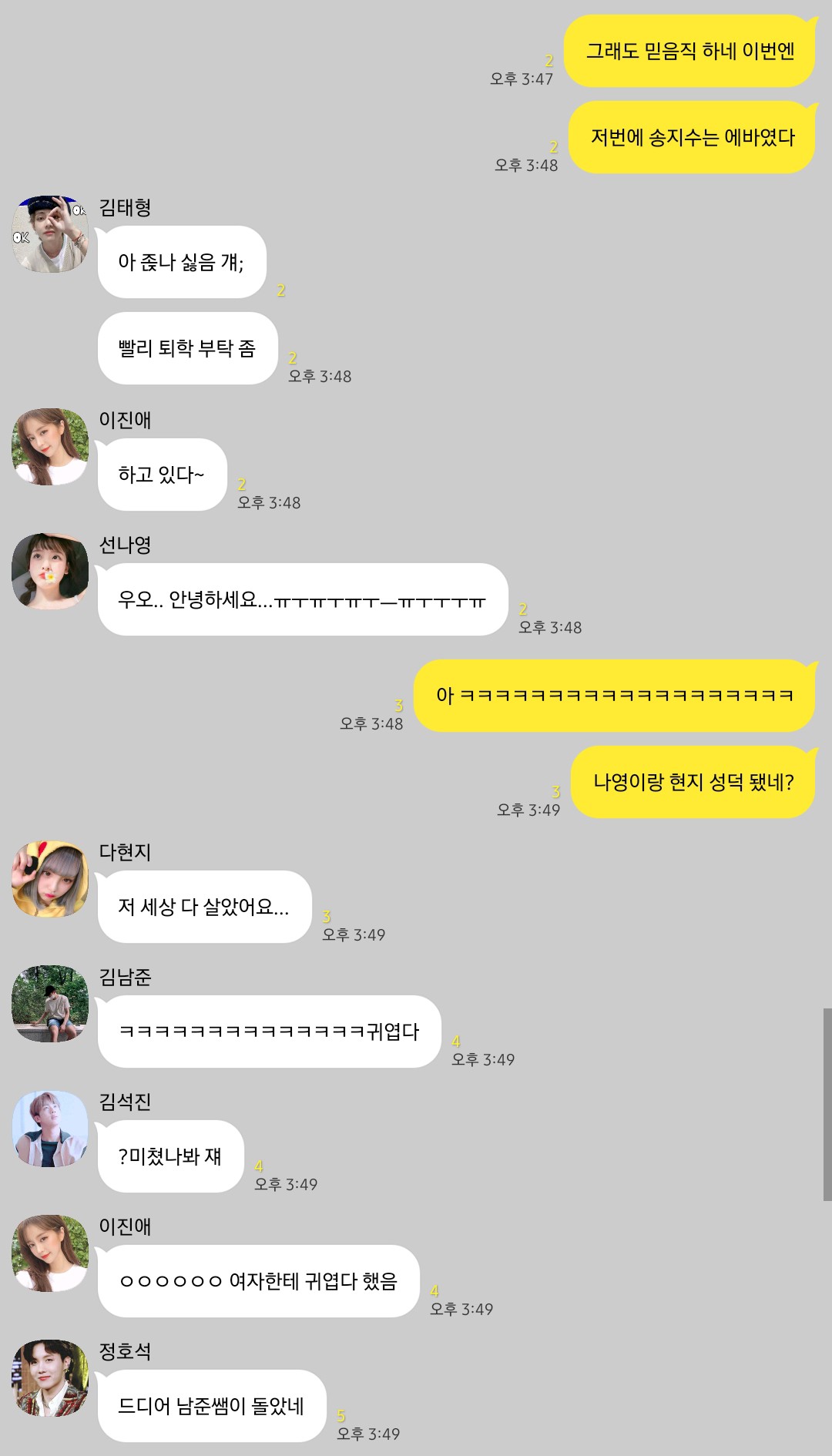The image size is (832, 1456).
Task: Open 다현지's profile avatar
Action: click(x=50, y=879)
